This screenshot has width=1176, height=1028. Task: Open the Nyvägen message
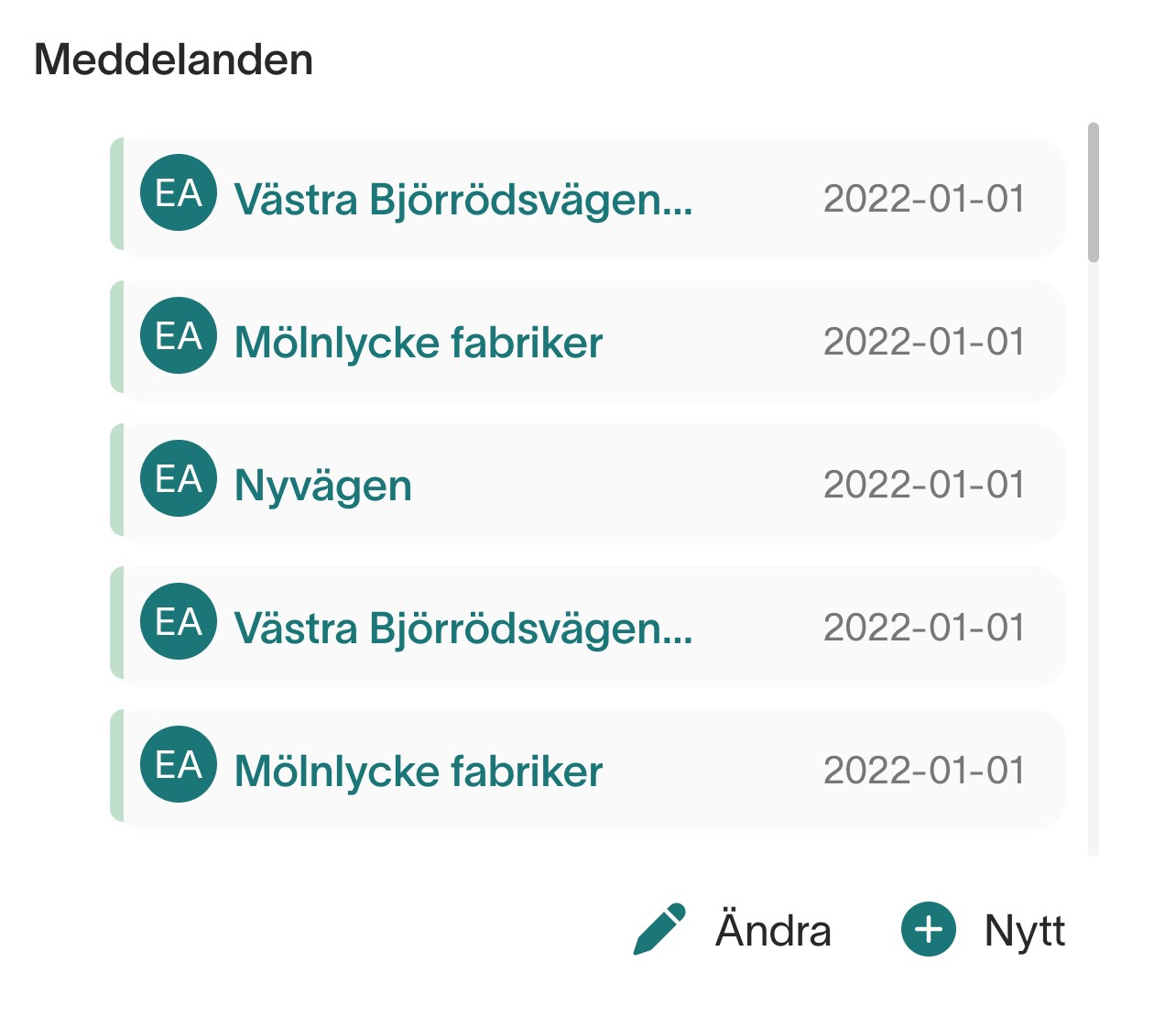point(586,484)
